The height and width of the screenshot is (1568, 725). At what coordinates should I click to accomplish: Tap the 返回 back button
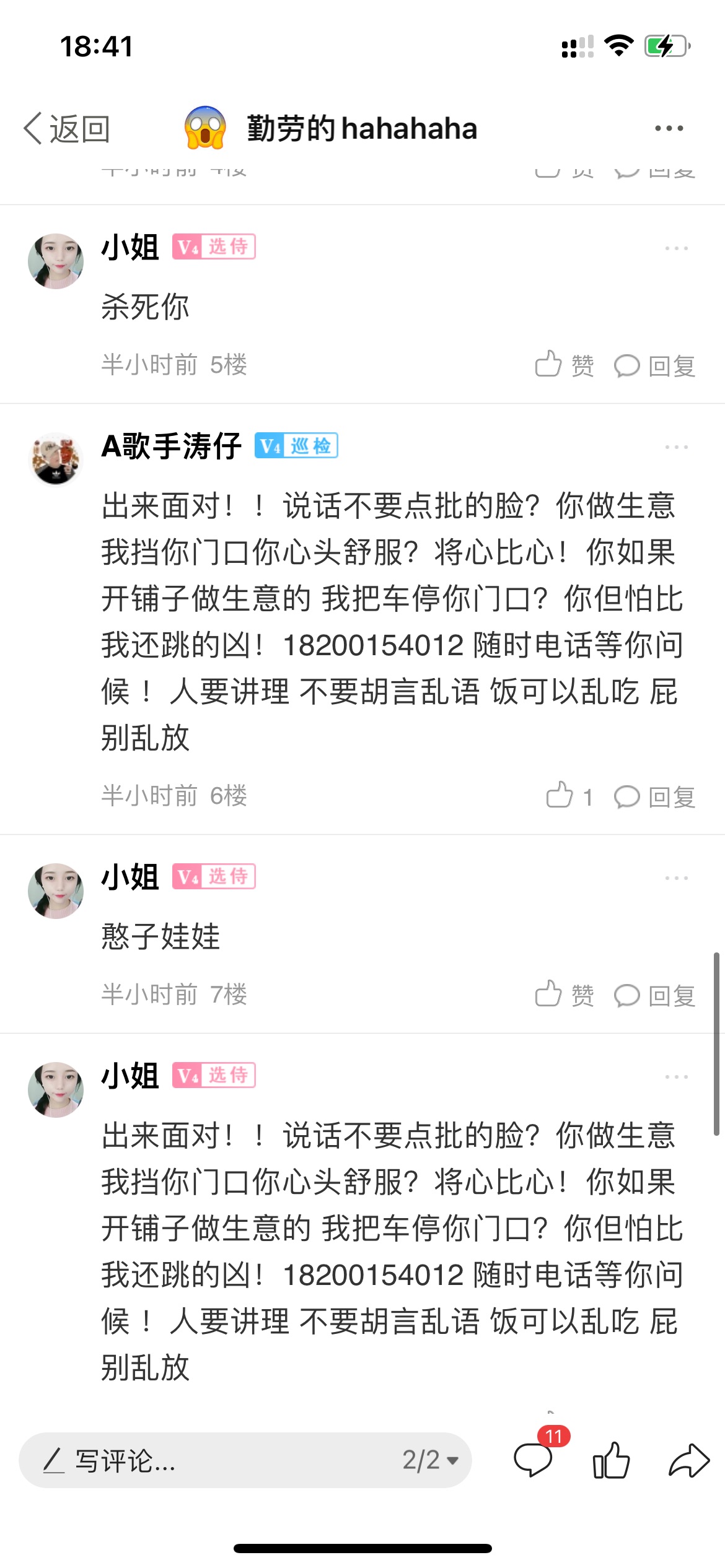coord(67,129)
